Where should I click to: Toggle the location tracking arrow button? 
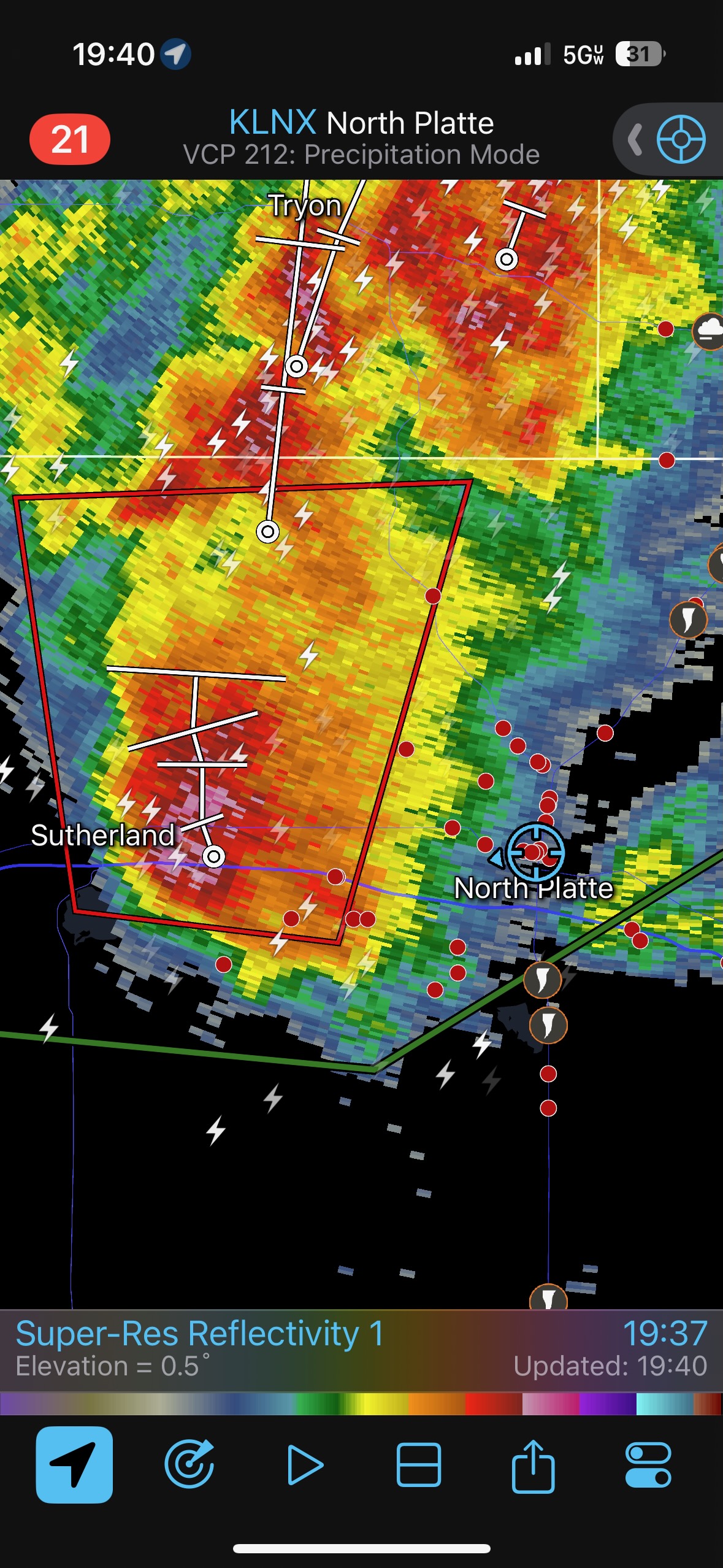pyautogui.click(x=74, y=1464)
